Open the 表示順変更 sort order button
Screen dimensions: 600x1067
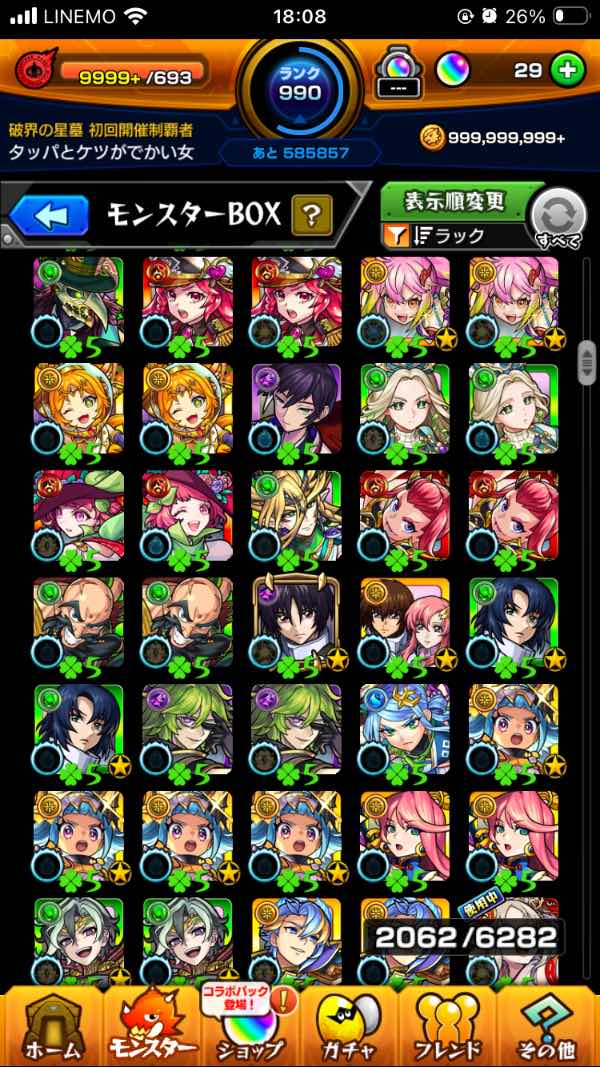(454, 201)
